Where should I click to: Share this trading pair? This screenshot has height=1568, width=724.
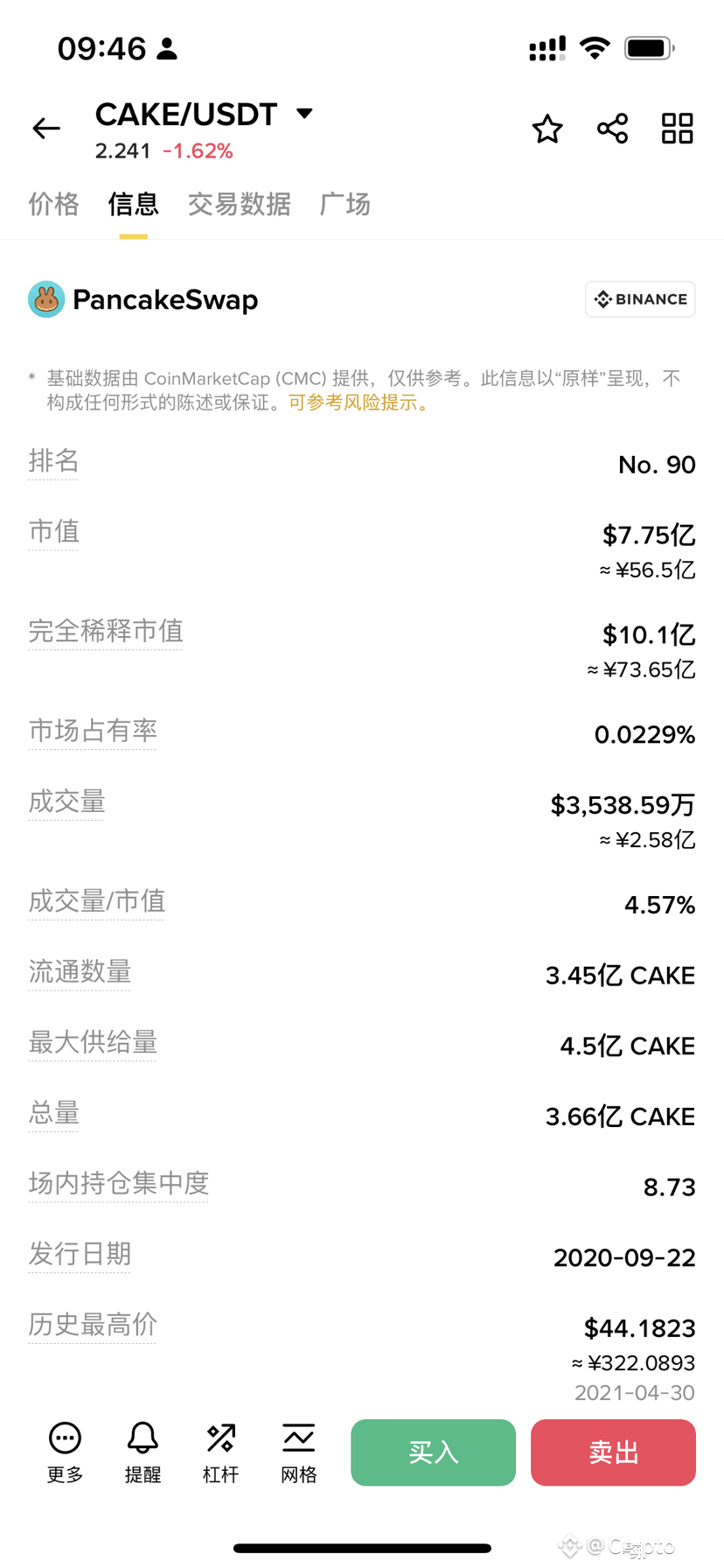(x=612, y=129)
